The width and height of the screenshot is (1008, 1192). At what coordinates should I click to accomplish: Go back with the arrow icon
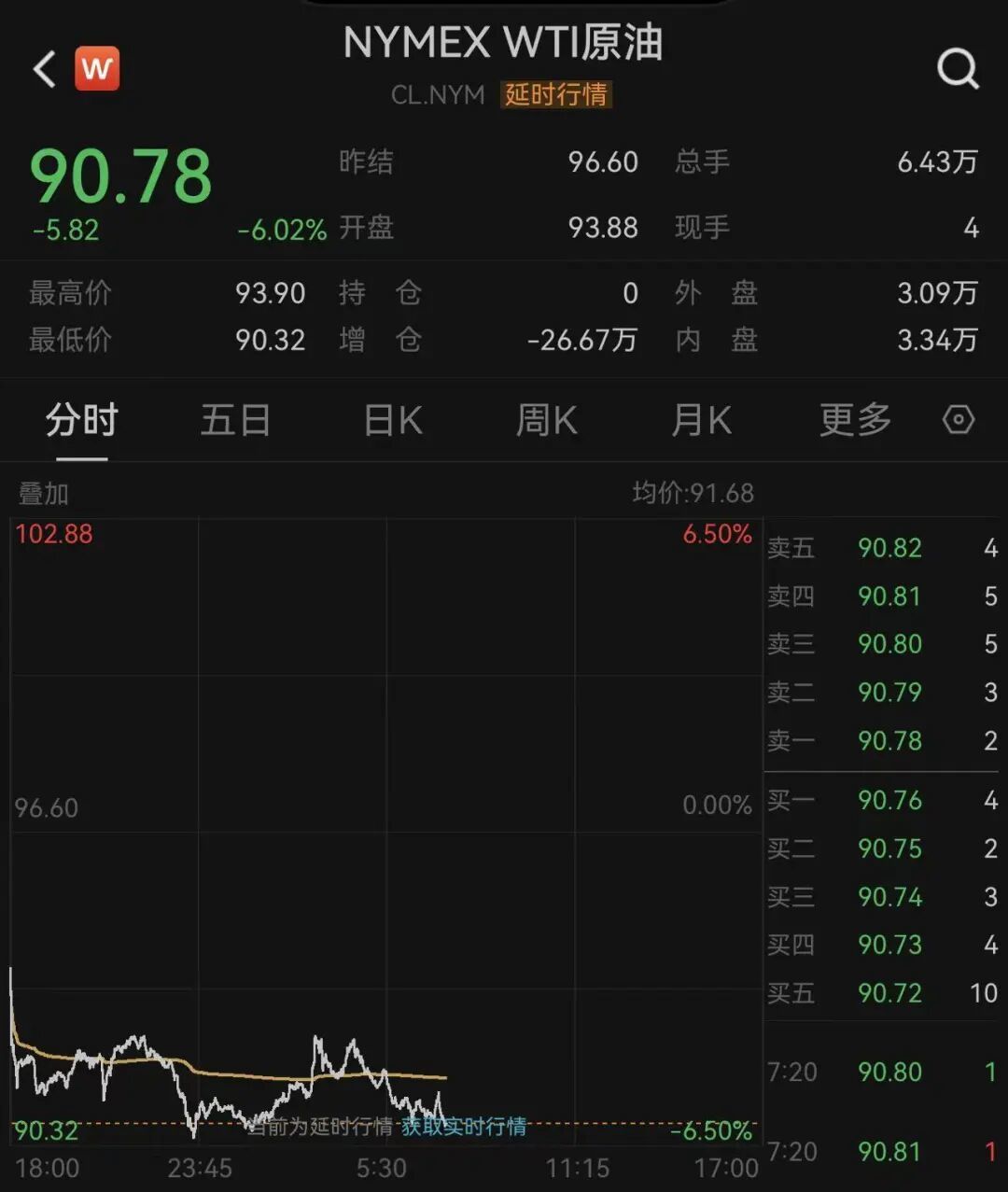pyautogui.click(x=44, y=69)
